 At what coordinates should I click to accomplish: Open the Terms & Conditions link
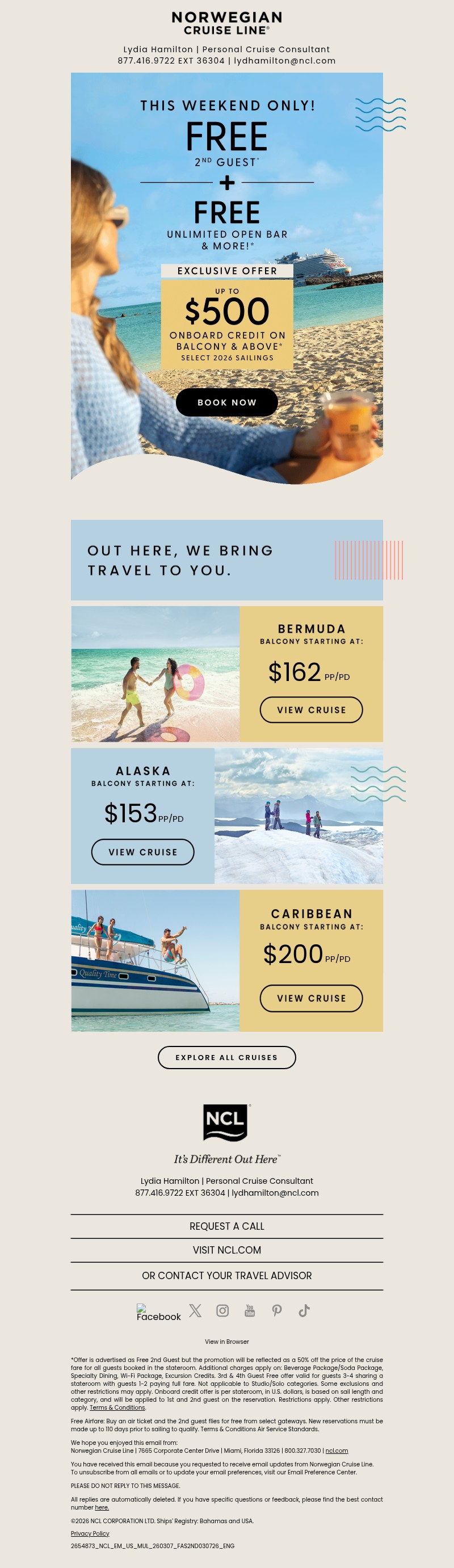click(x=117, y=1407)
